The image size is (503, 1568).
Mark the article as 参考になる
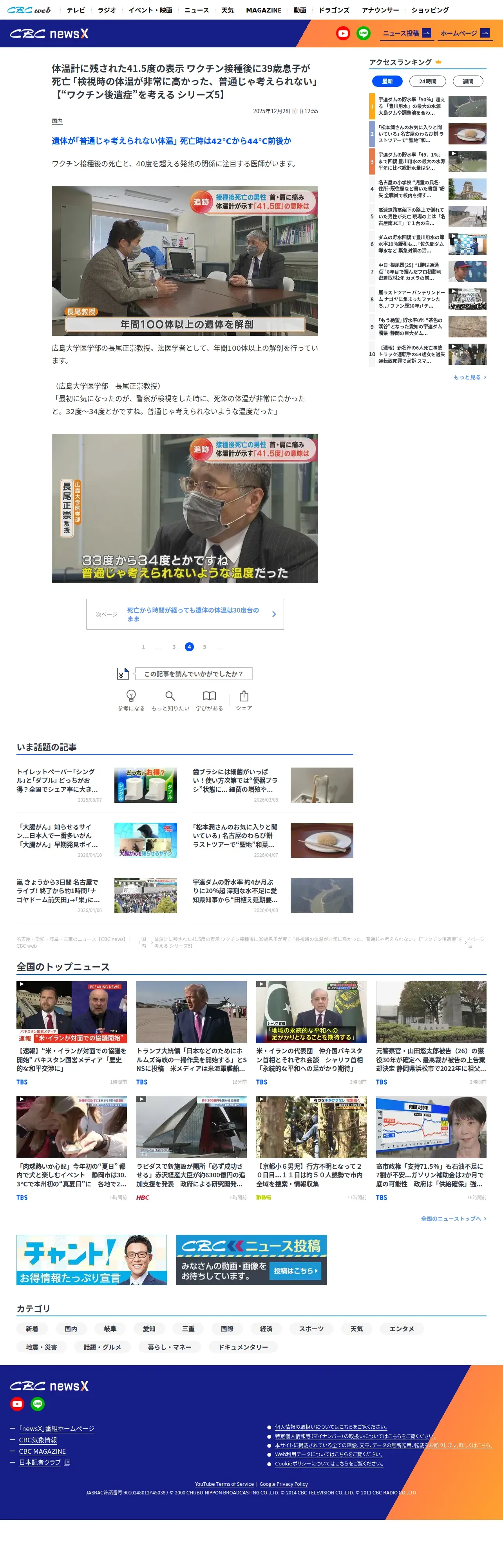pyautogui.click(x=131, y=700)
